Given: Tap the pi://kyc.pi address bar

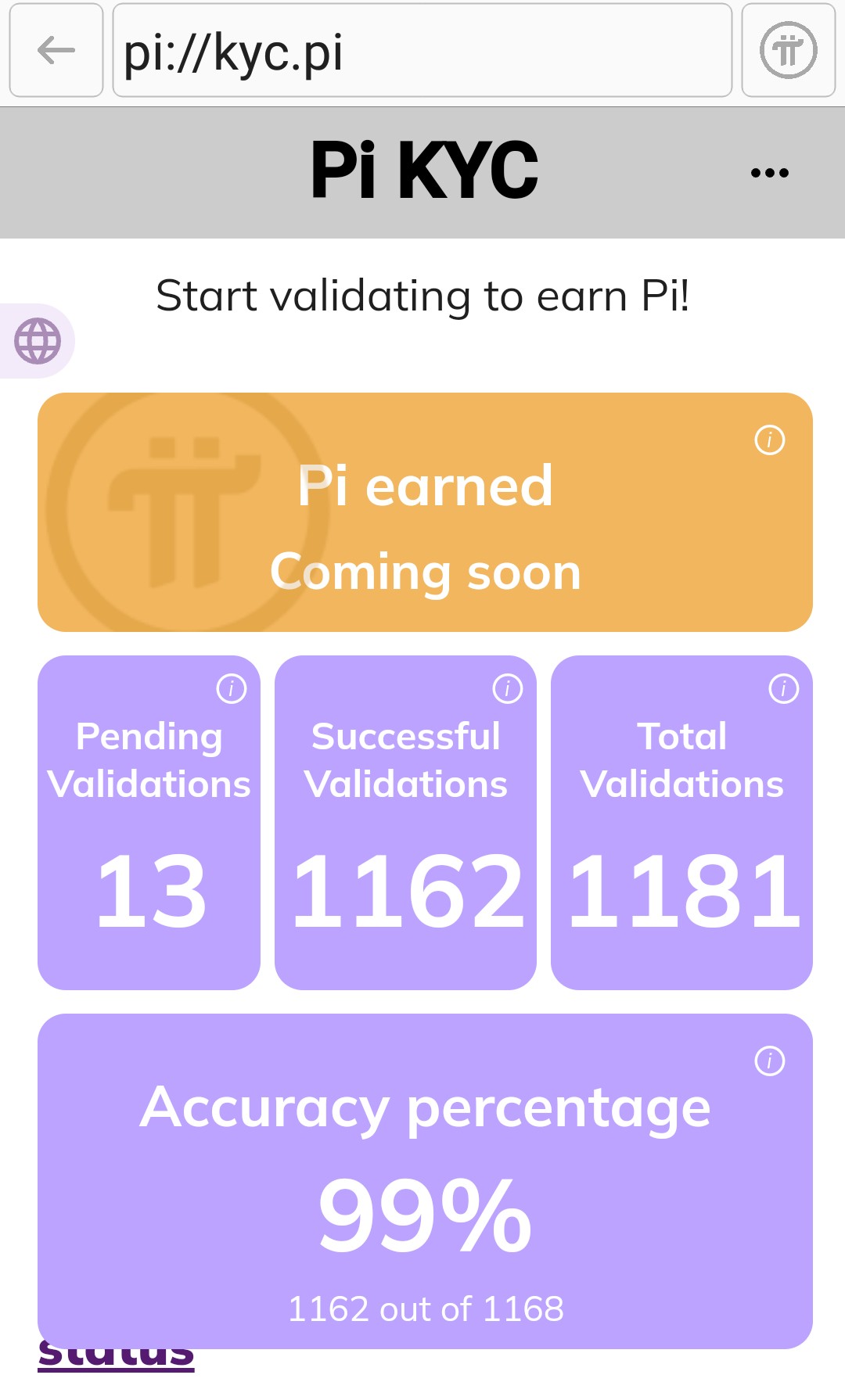Looking at the screenshot, I should coord(422,51).
